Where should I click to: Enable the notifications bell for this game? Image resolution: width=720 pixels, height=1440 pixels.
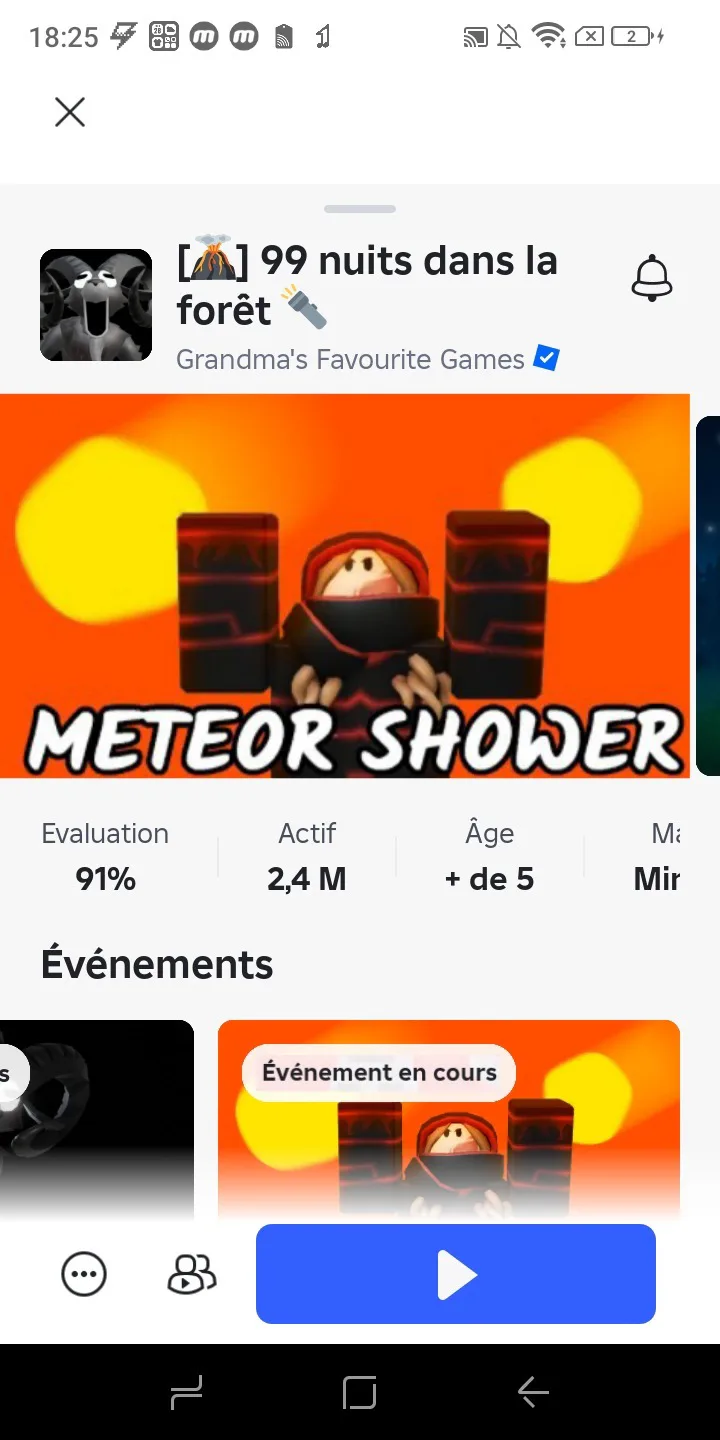652,278
